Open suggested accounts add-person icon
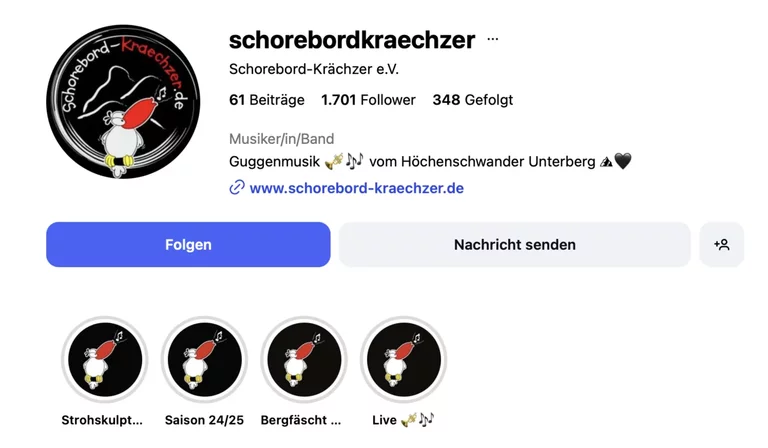 coord(721,244)
